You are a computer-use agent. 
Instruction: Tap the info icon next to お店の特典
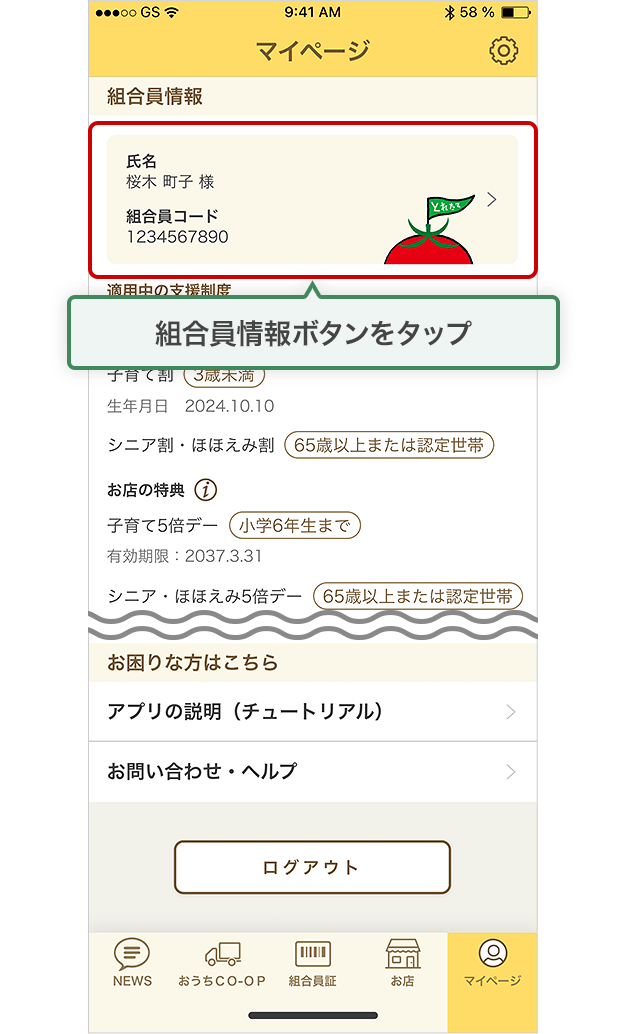tap(205, 490)
